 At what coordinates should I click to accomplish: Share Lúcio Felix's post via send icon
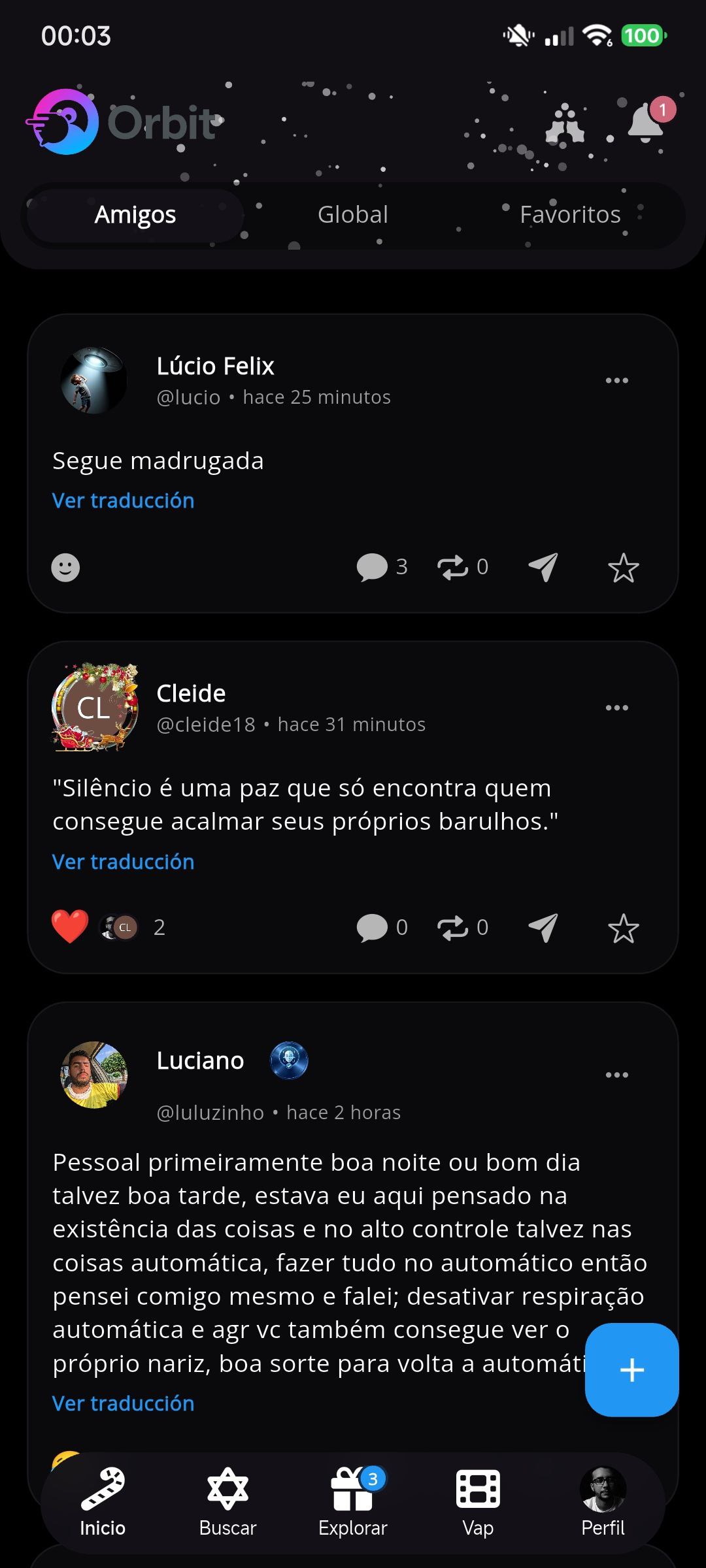point(543,567)
